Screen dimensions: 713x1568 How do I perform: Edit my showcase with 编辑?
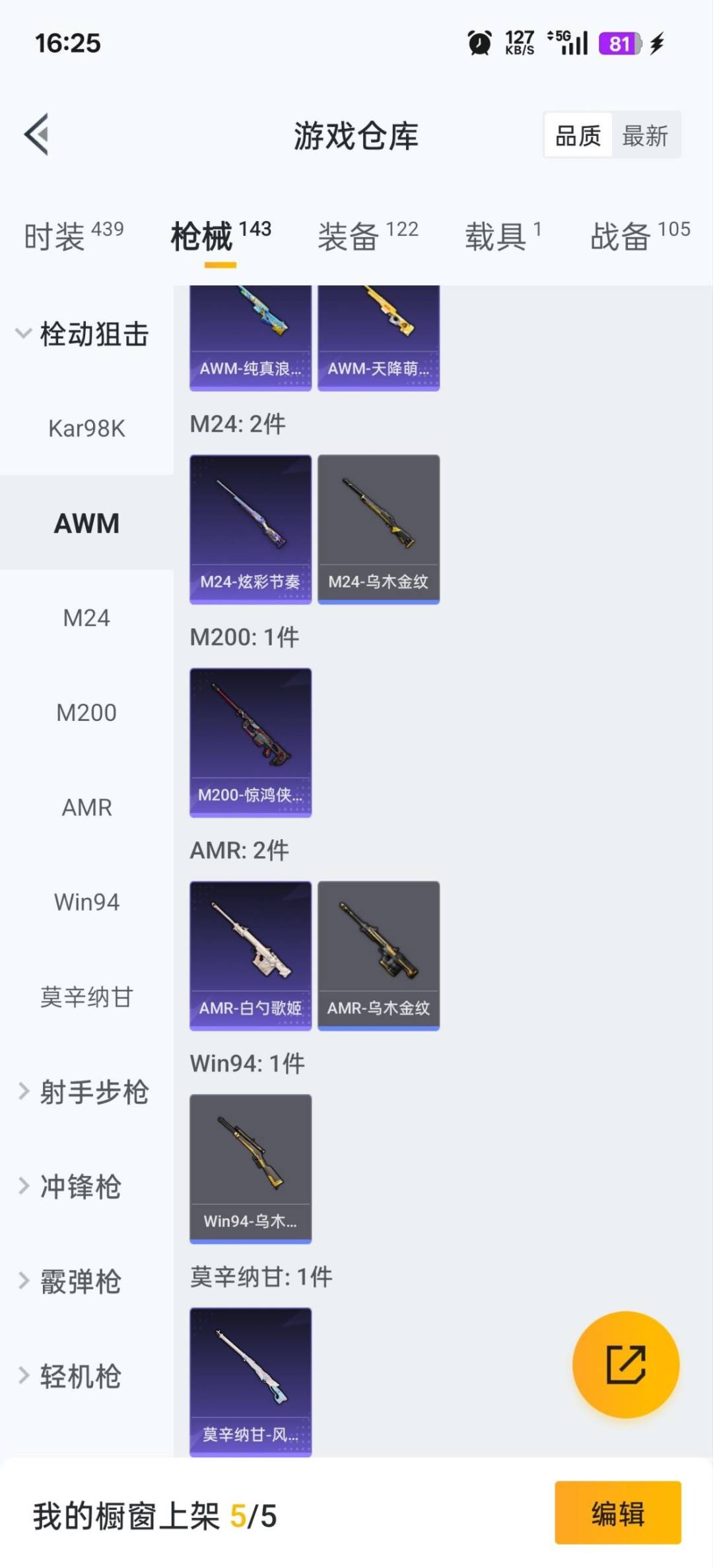pyautogui.click(x=617, y=1513)
